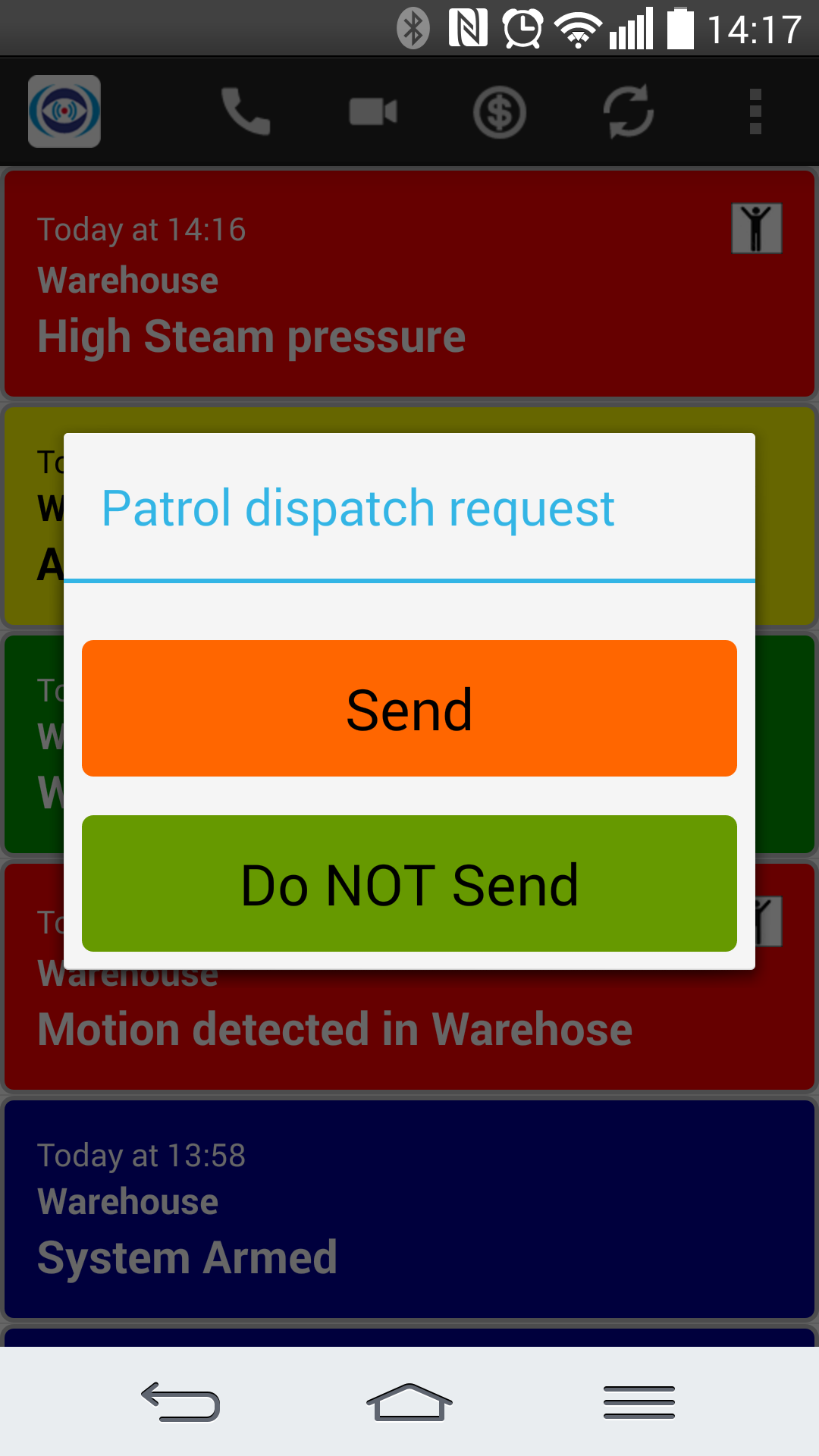Tap the phone call icon
This screenshot has width=819, height=1456.
(246, 111)
